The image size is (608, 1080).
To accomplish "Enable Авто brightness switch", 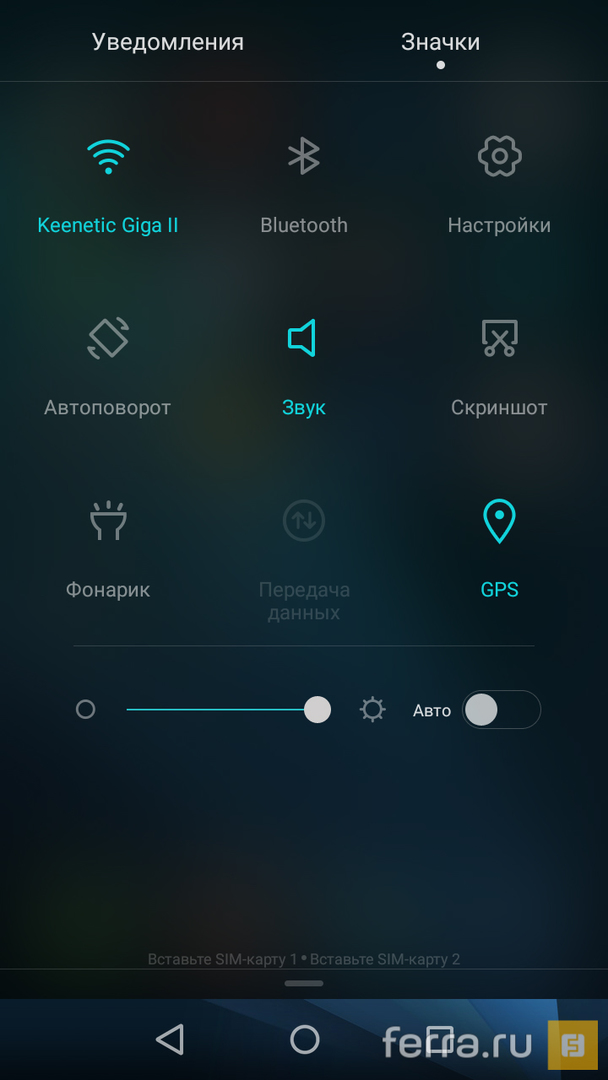I will pos(501,710).
